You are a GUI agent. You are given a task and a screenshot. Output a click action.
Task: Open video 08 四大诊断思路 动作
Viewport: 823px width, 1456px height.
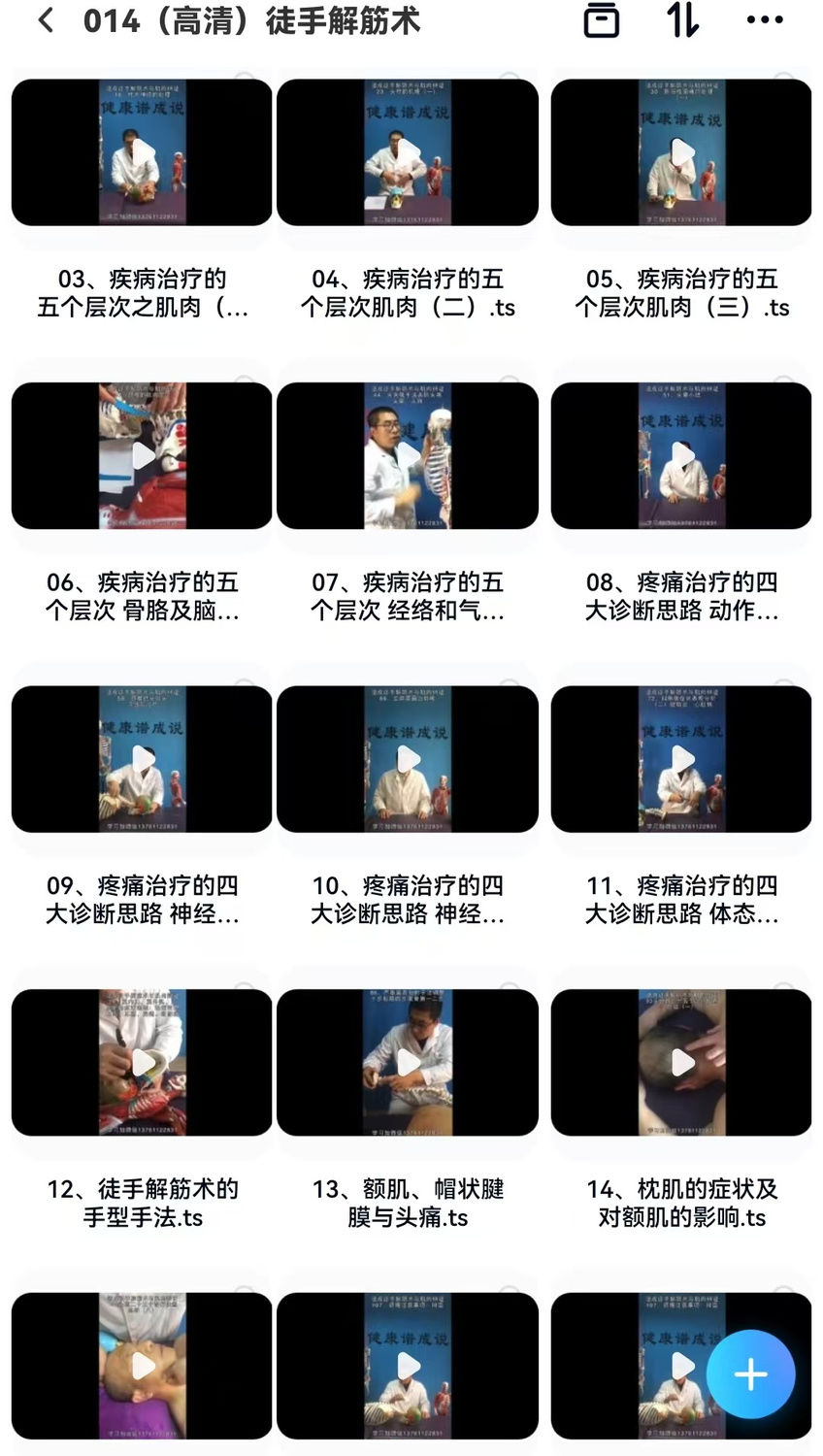pos(681,455)
